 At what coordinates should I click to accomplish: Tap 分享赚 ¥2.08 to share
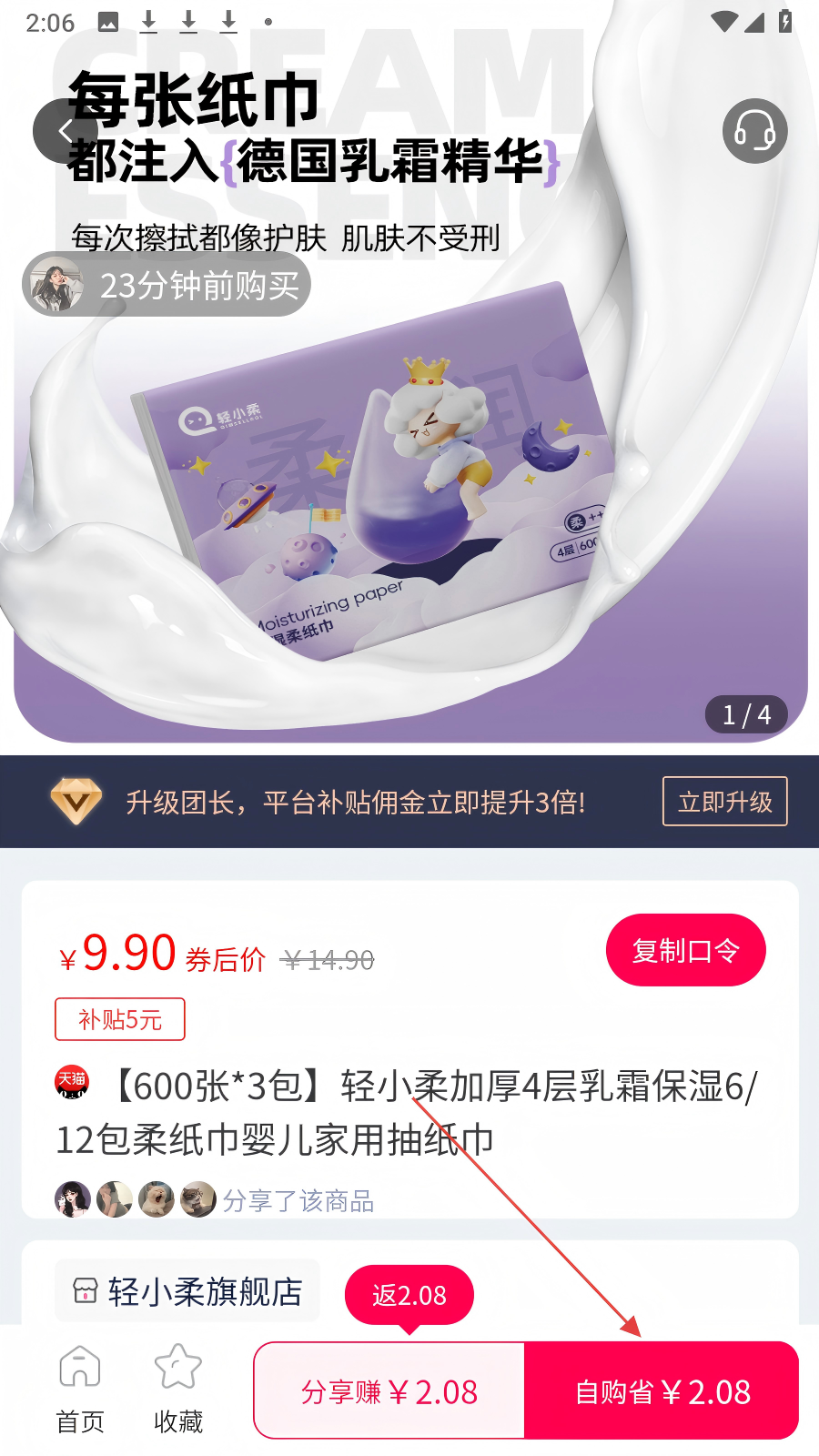[389, 1391]
